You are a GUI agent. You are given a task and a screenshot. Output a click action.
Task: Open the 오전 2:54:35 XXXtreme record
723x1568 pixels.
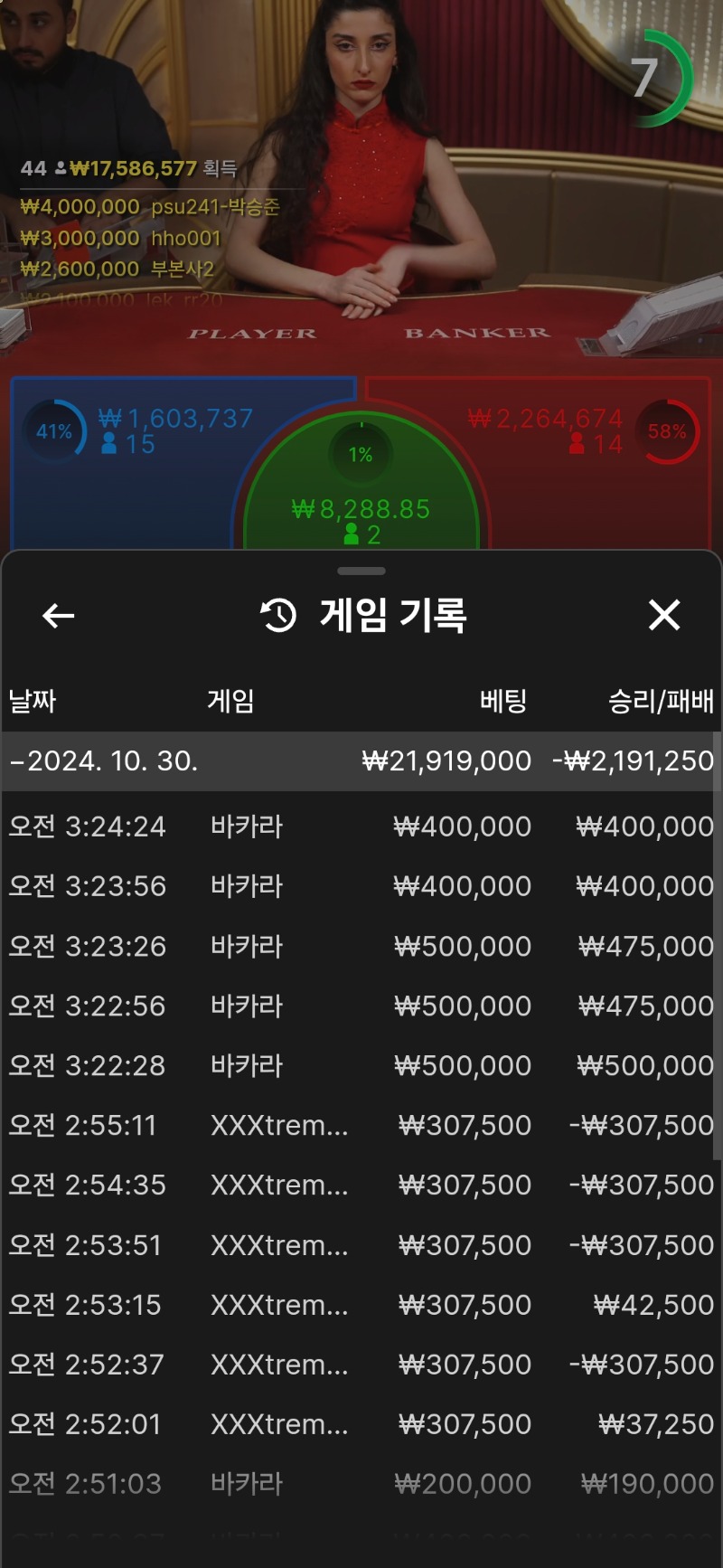point(361,1185)
